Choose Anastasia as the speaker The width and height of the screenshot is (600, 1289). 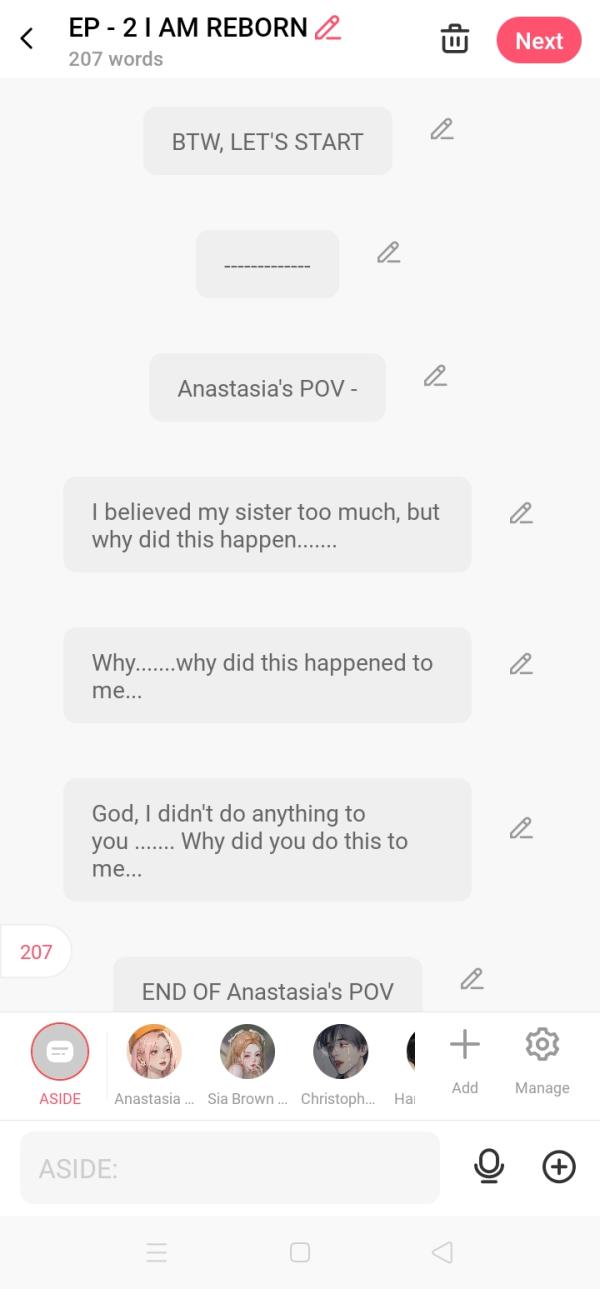154,1052
